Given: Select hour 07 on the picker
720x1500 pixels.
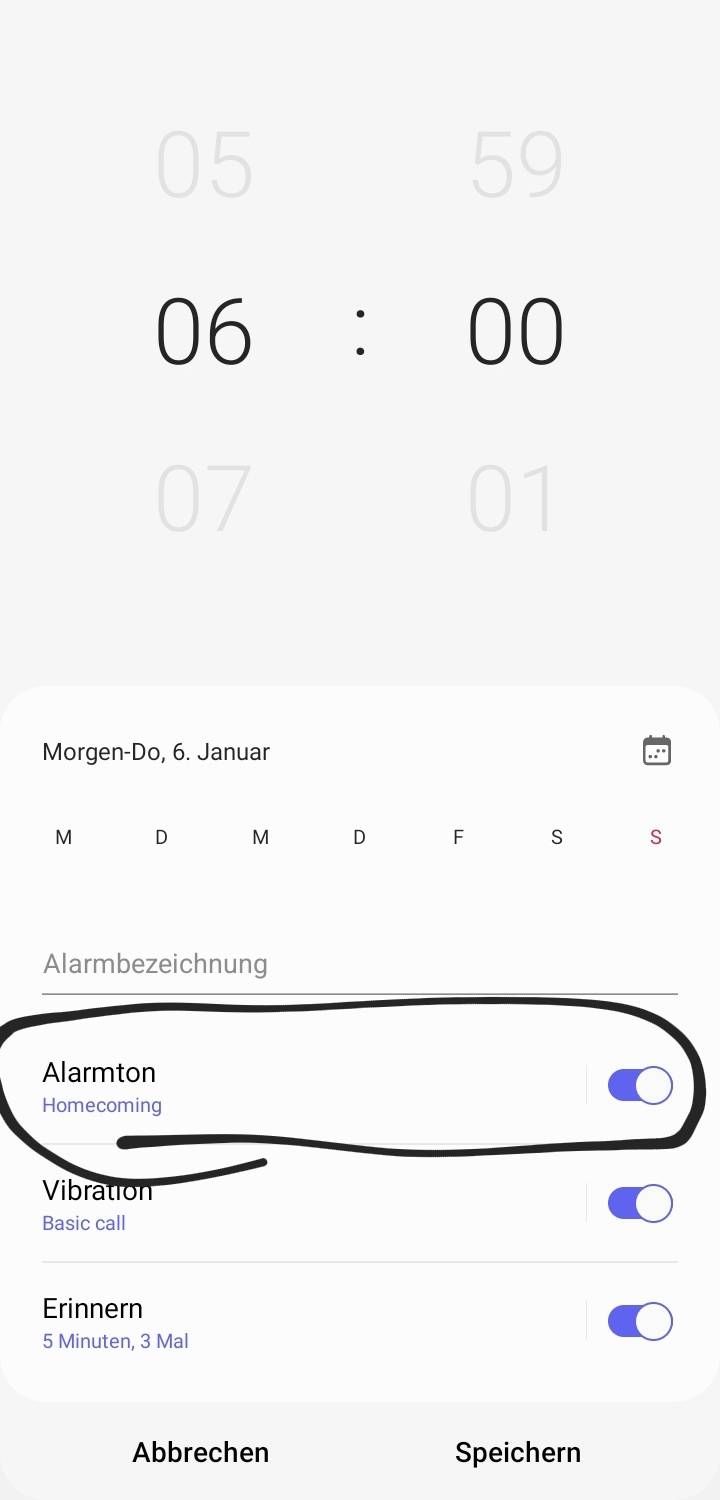Looking at the screenshot, I should (x=203, y=495).
